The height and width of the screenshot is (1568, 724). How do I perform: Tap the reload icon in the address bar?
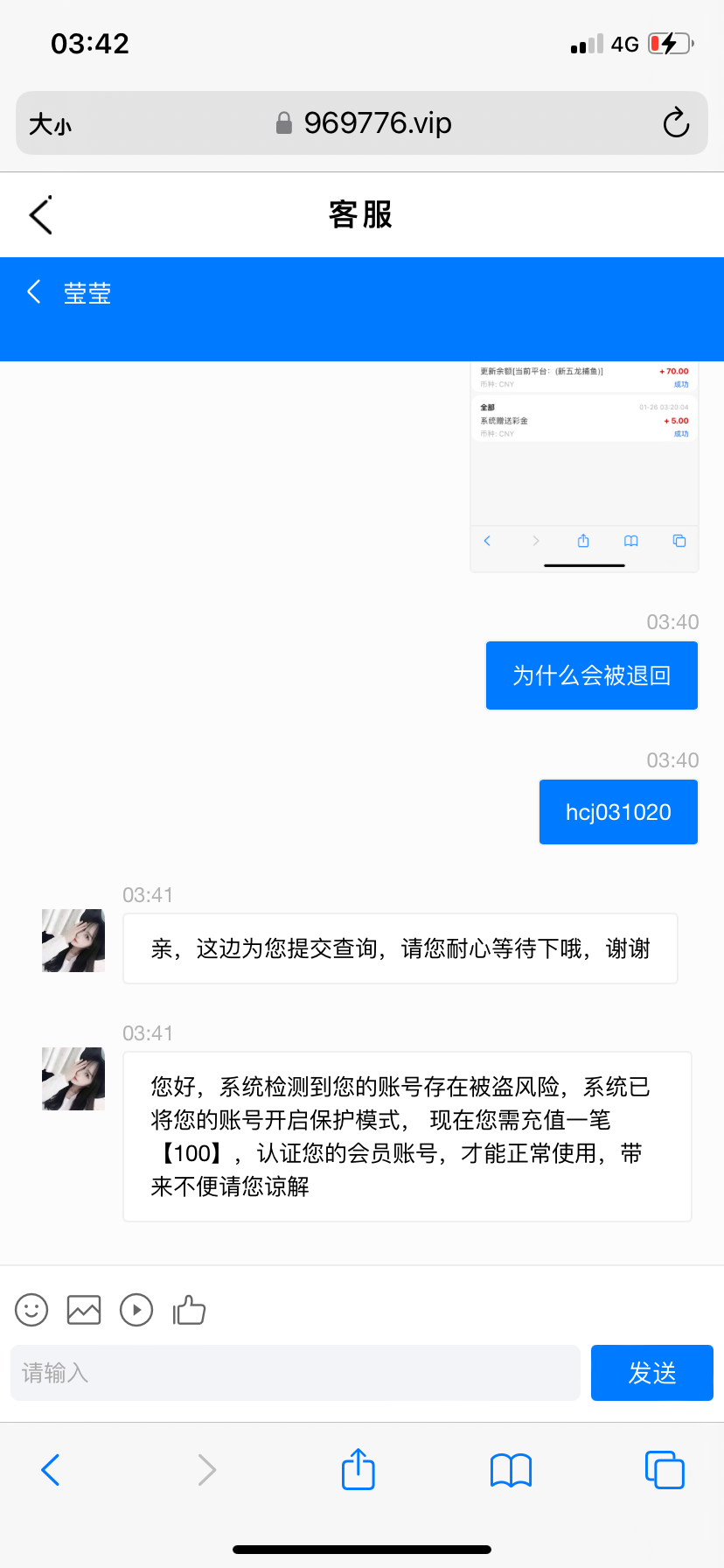676,123
